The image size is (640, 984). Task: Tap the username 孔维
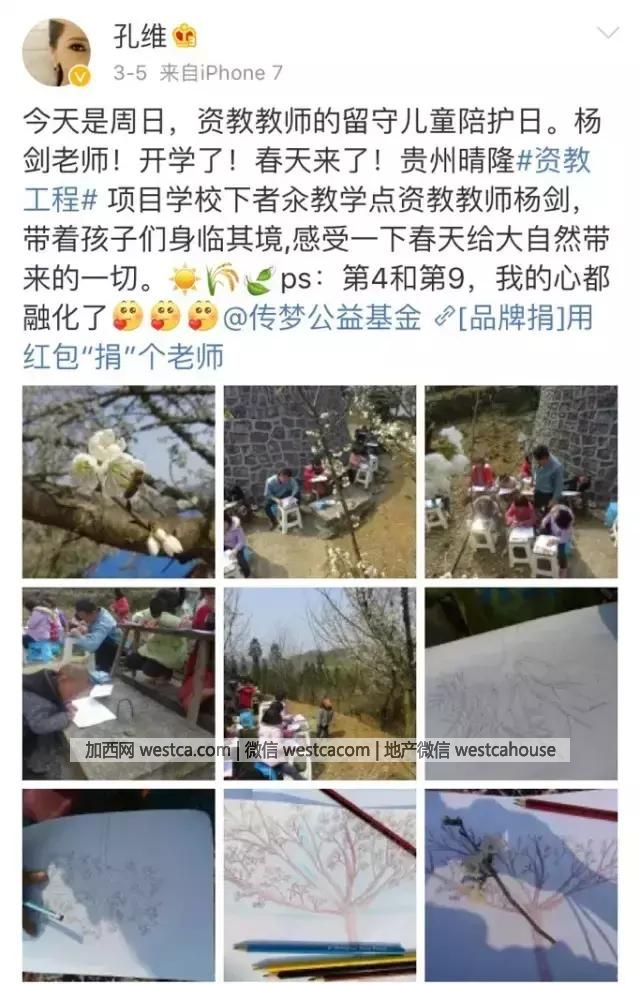click(138, 35)
